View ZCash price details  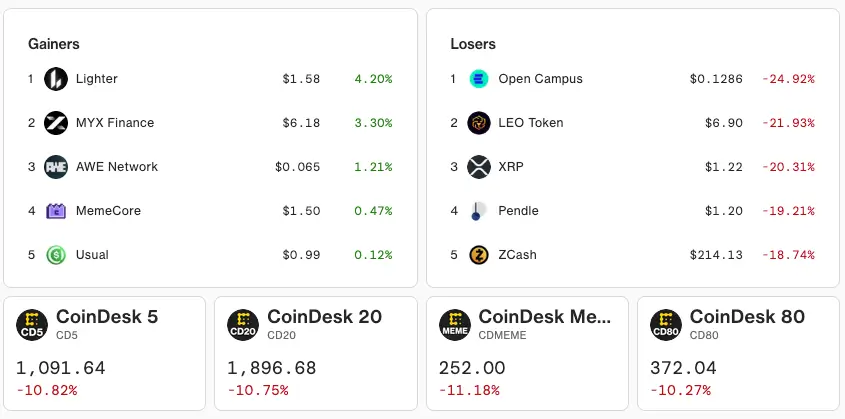(517, 255)
